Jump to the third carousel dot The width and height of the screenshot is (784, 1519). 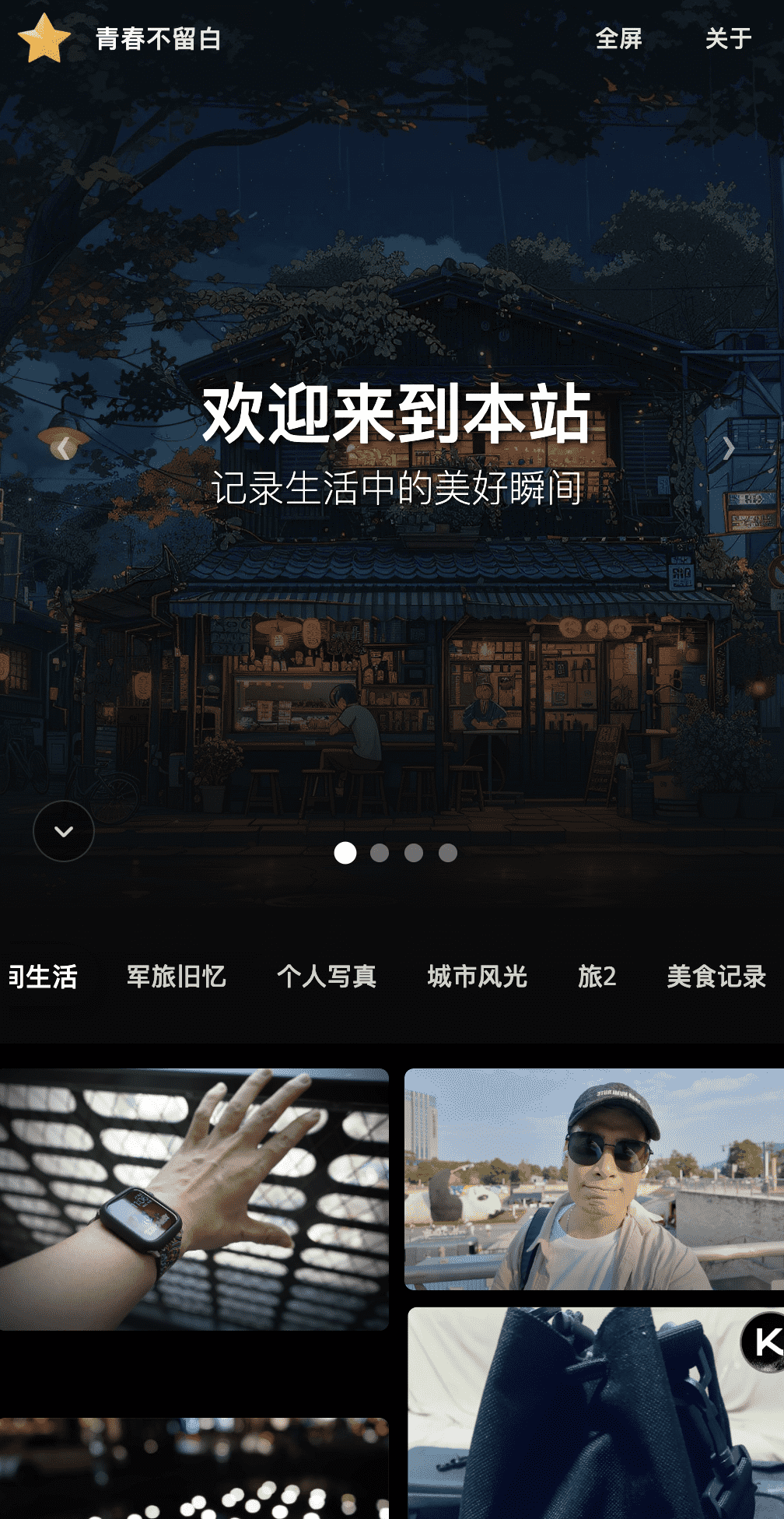click(414, 853)
